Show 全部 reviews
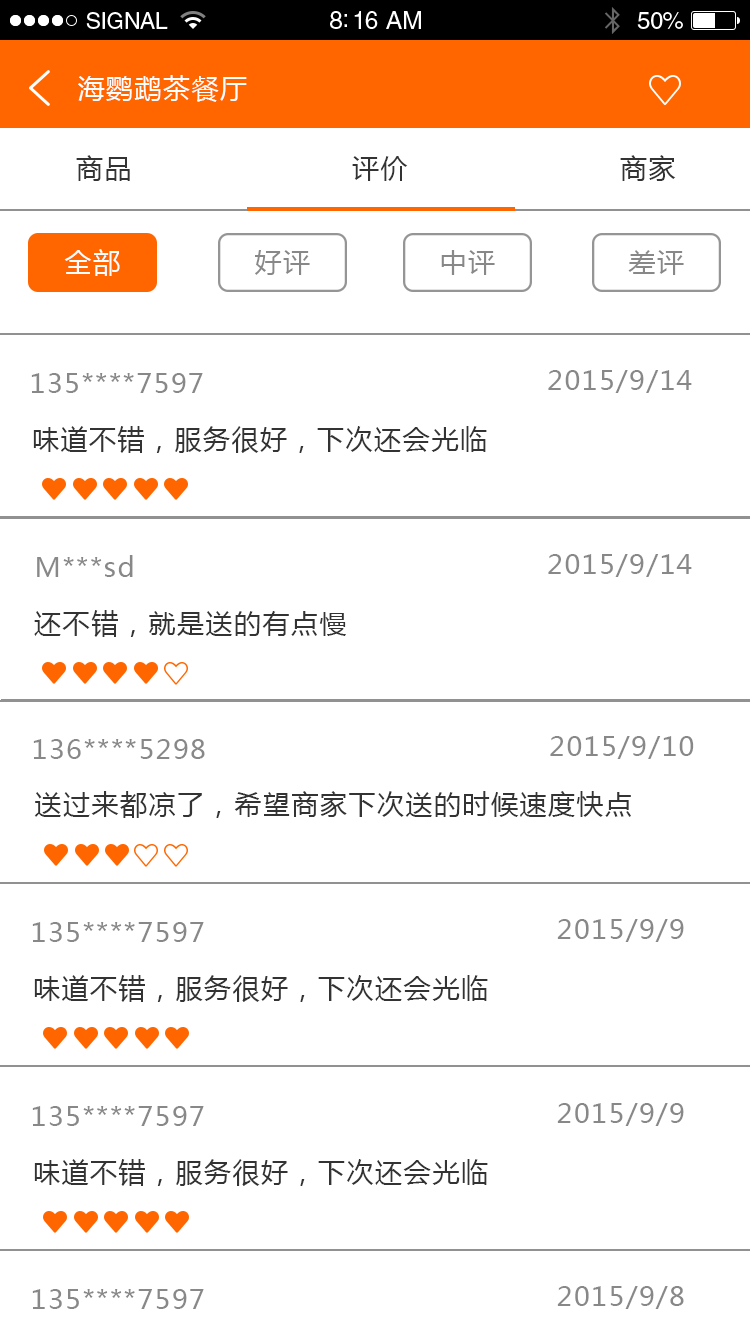Screen dimensions: 750x1334 (92, 263)
